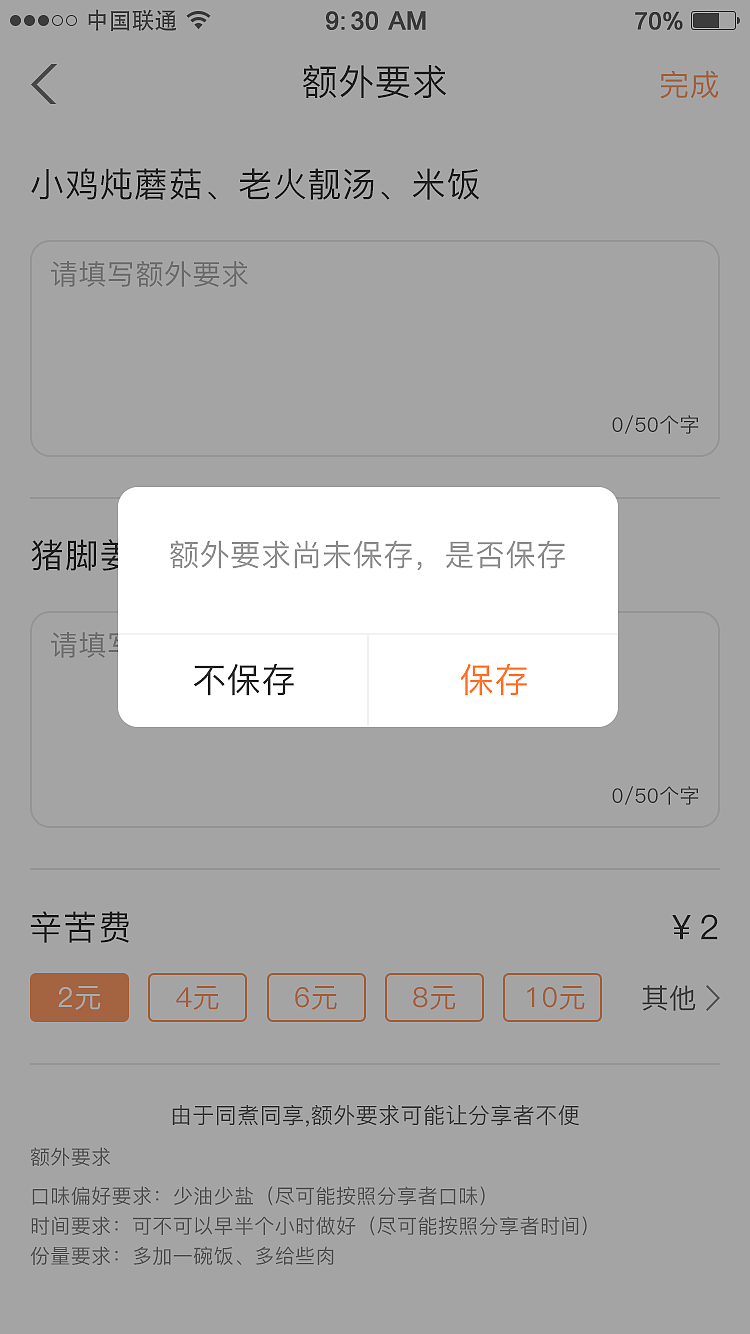Choose 不保存 in the dialog
The height and width of the screenshot is (1334, 750).
click(x=243, y=680)
